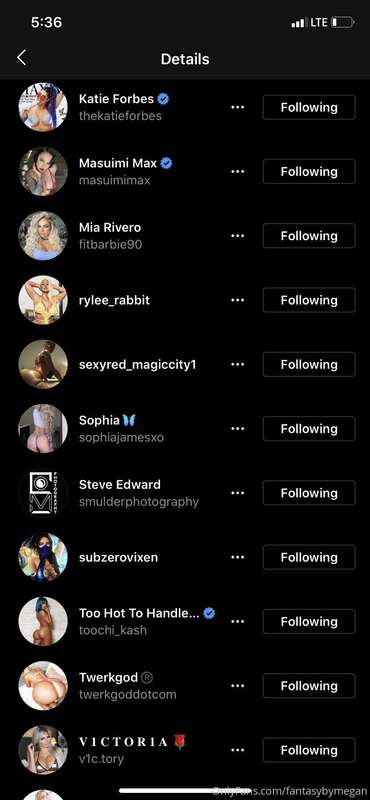Tap Following button for sexyred_magiccity1
This screenshot has height=800, width=370.
coord(309,364)
